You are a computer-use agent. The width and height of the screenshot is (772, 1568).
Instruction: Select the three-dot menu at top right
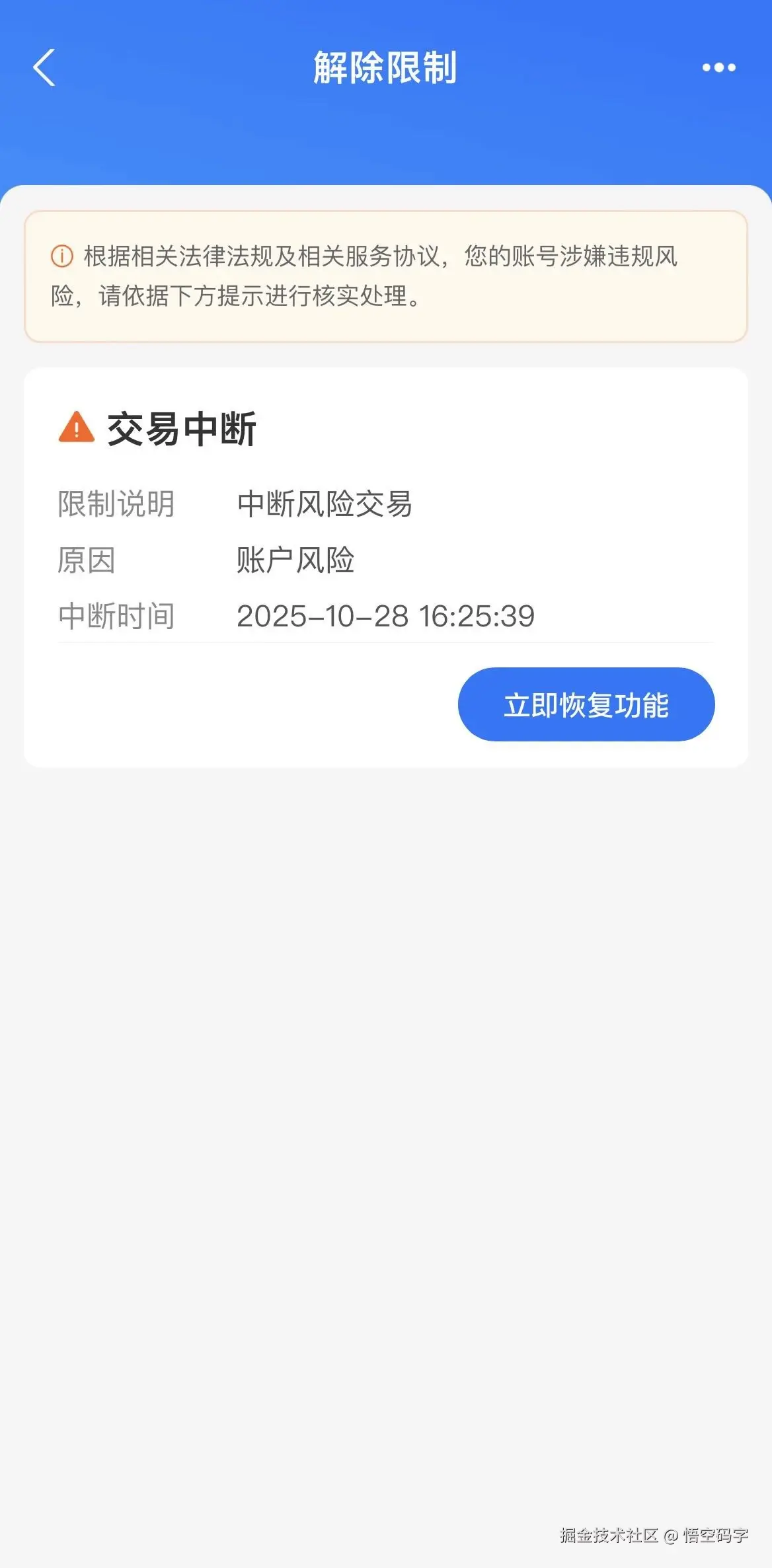coord(720,67)
